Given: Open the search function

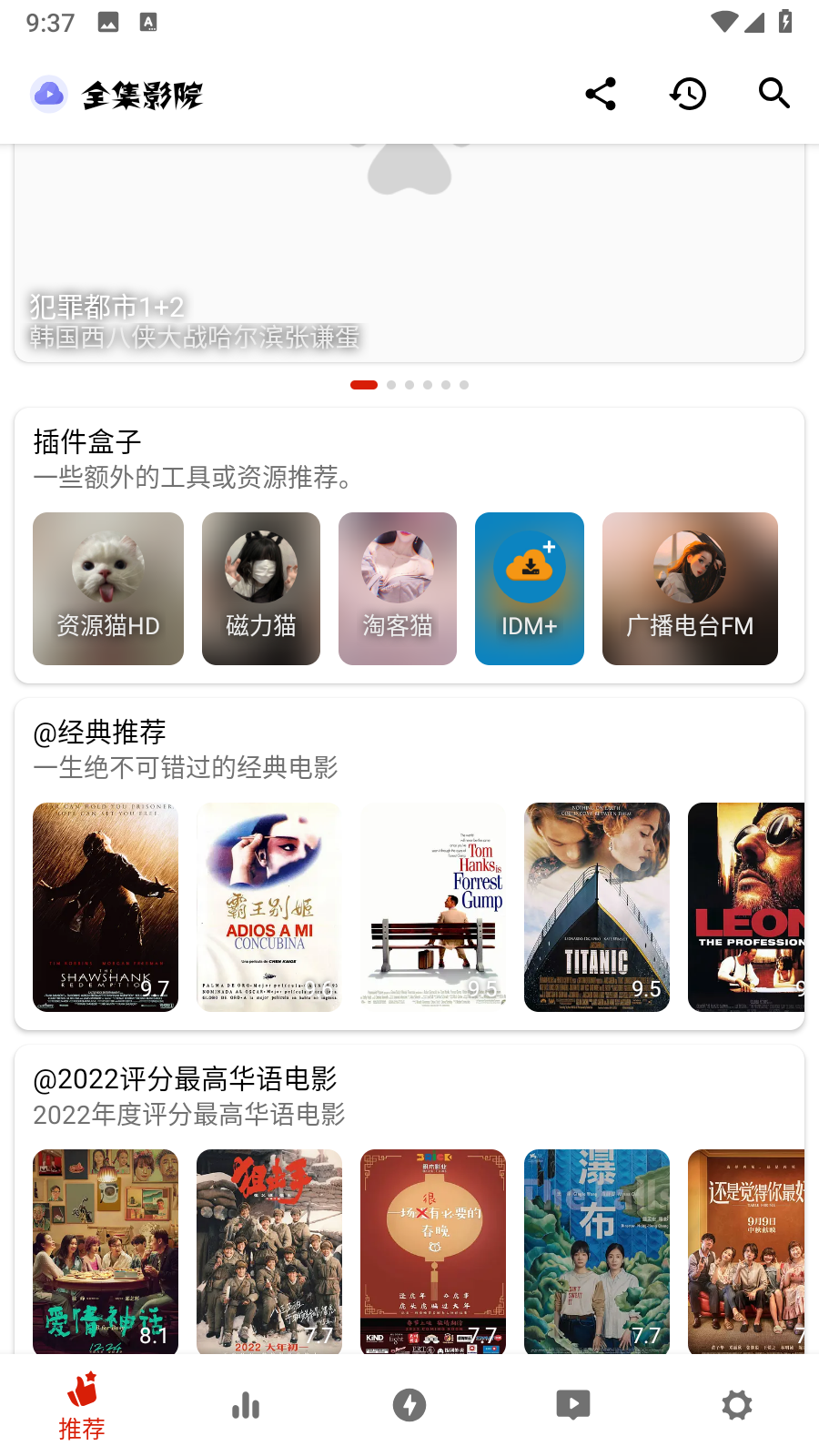Looking at the screenshot, I should point(773,94).
